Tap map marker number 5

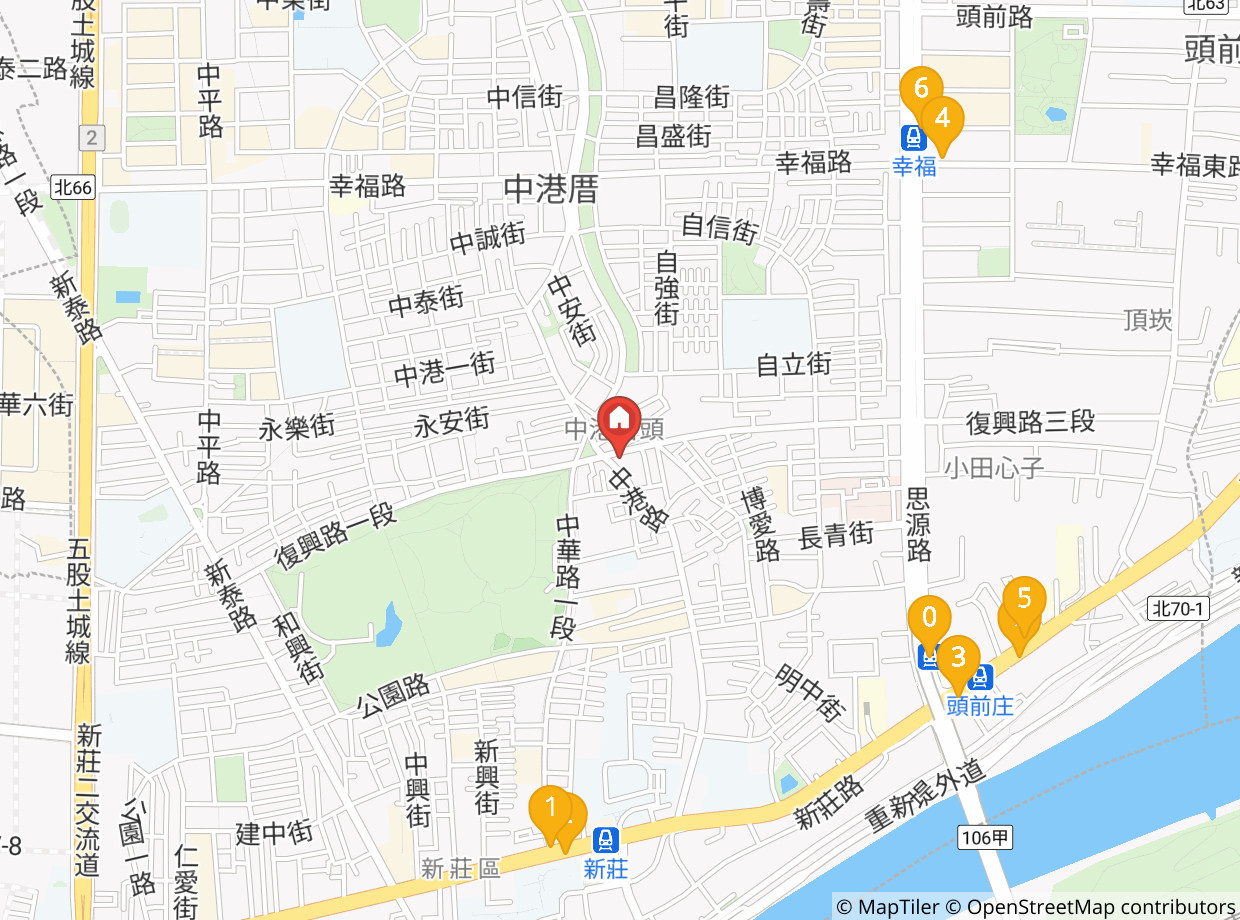pyautogui.click(x=1024, y=597)
